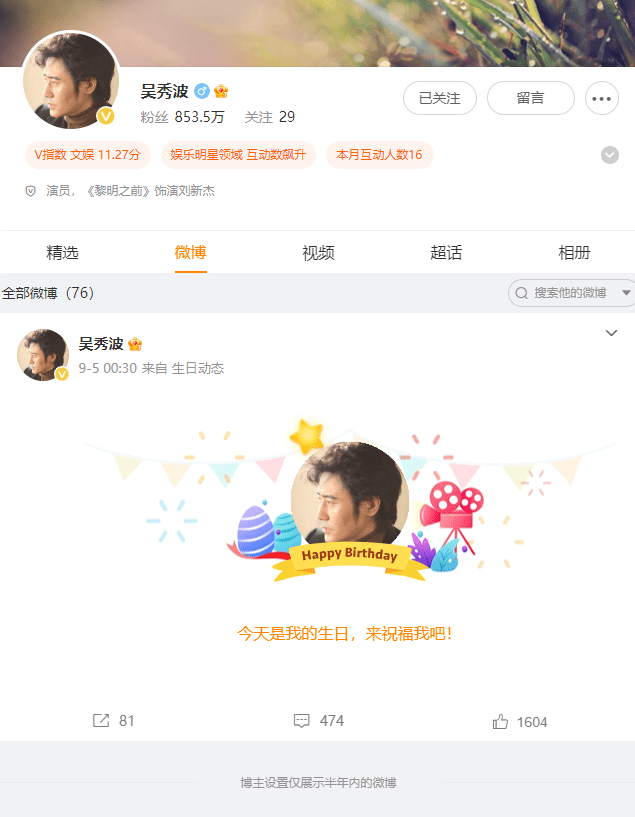This screenshot has width=635, height=817.
Task: Open 留言 to leave a message
Action: click(x=530, y=98)
